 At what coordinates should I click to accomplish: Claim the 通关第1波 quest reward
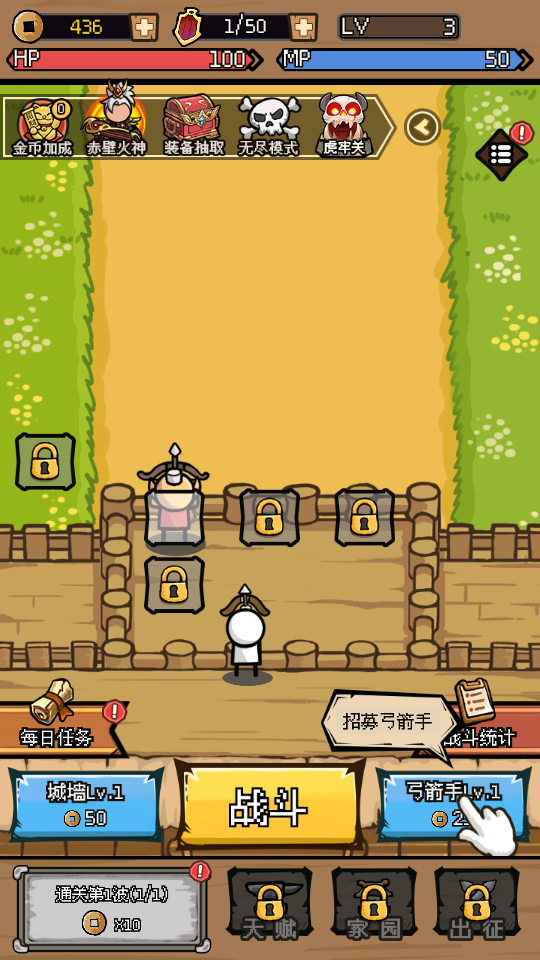point(111,907)
